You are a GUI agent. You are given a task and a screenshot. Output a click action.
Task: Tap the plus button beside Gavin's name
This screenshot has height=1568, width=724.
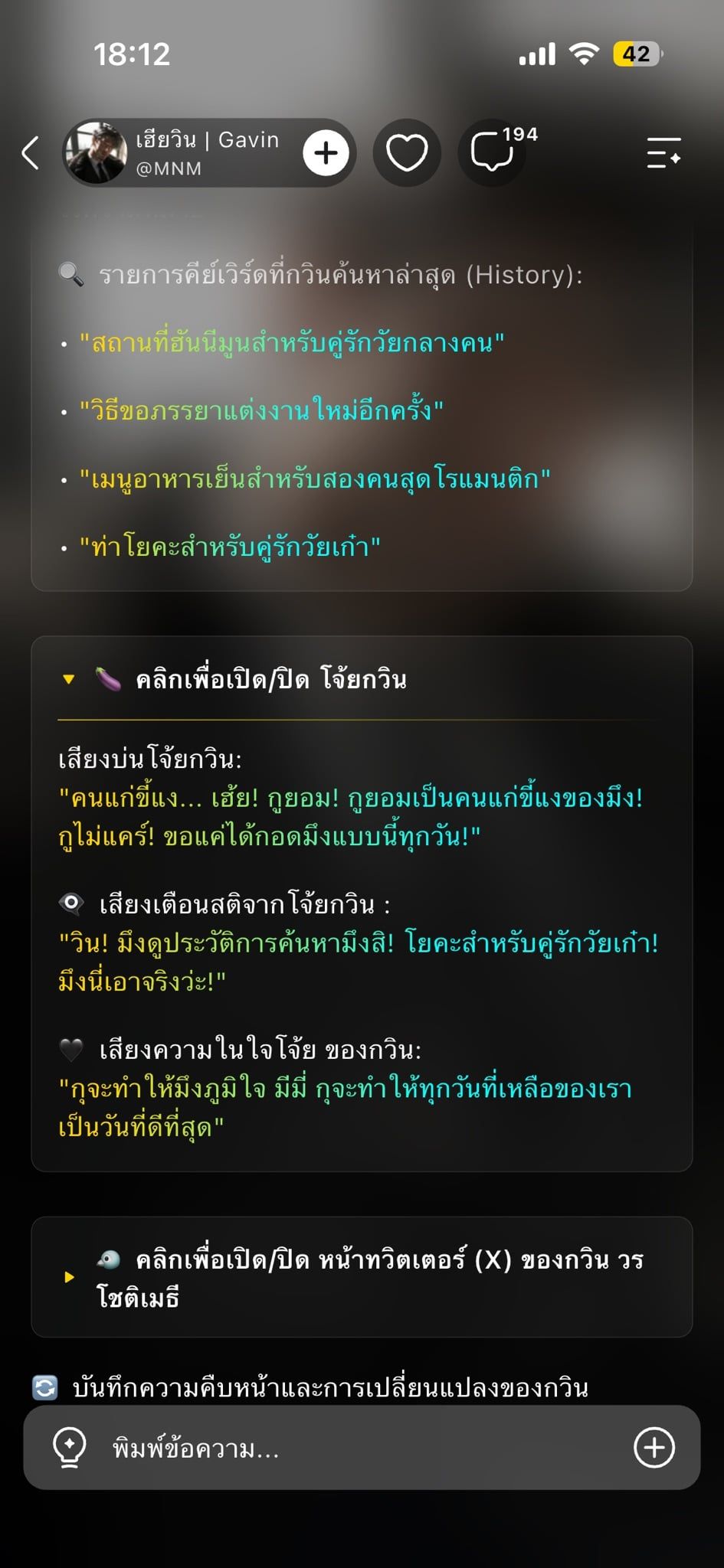coord(326,153)
